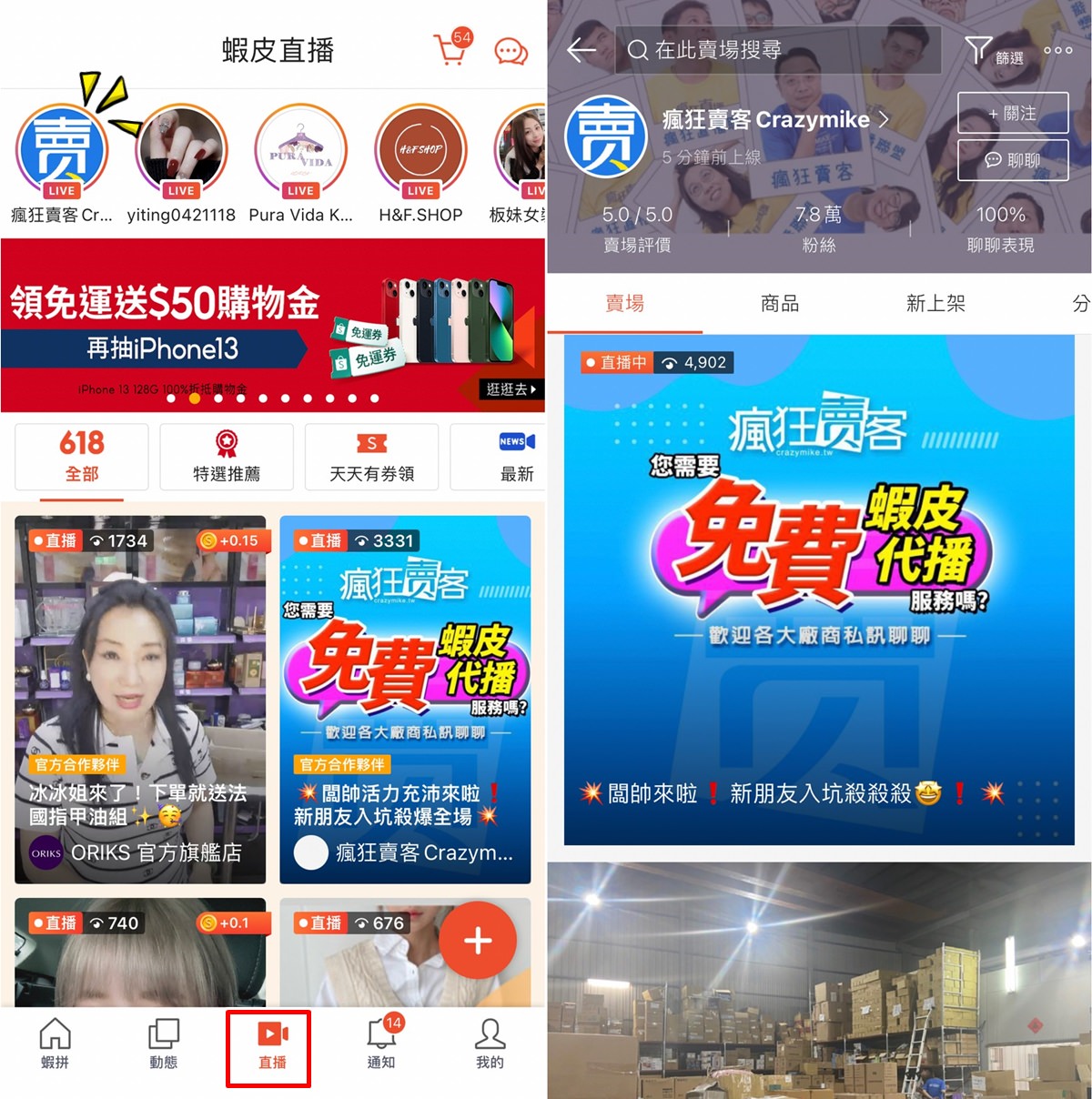Open H&F.SHOP live story

[x=420, y=150]
